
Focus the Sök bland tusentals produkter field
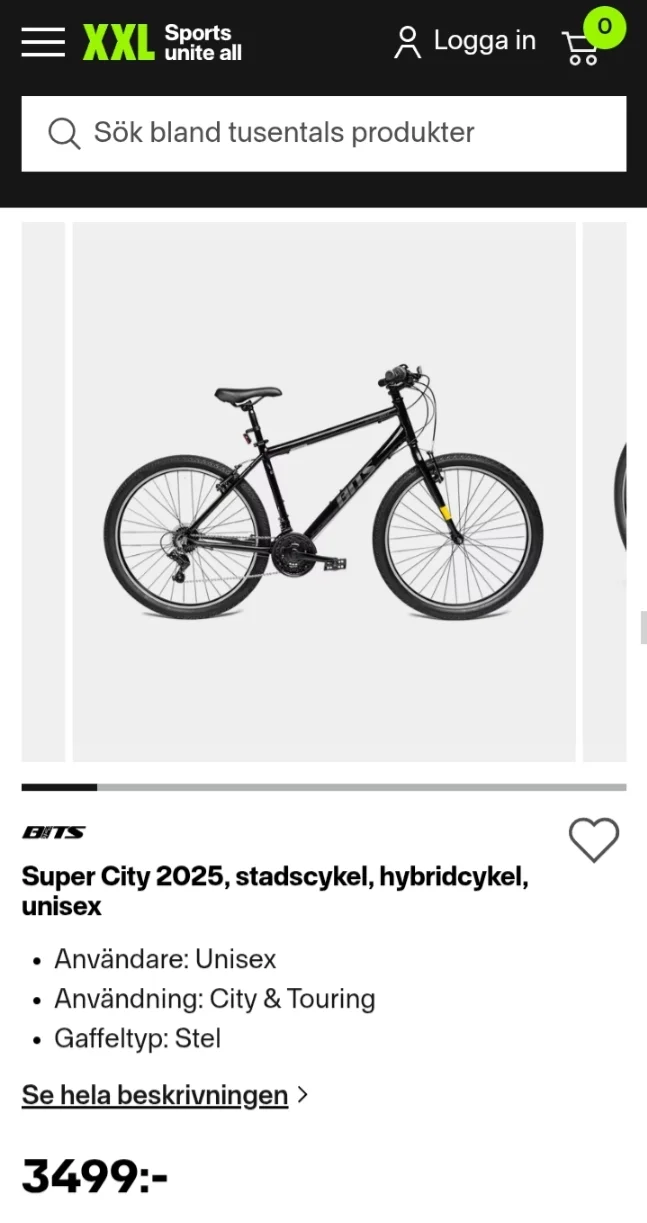pyautogui.click(x=324, y=133)
